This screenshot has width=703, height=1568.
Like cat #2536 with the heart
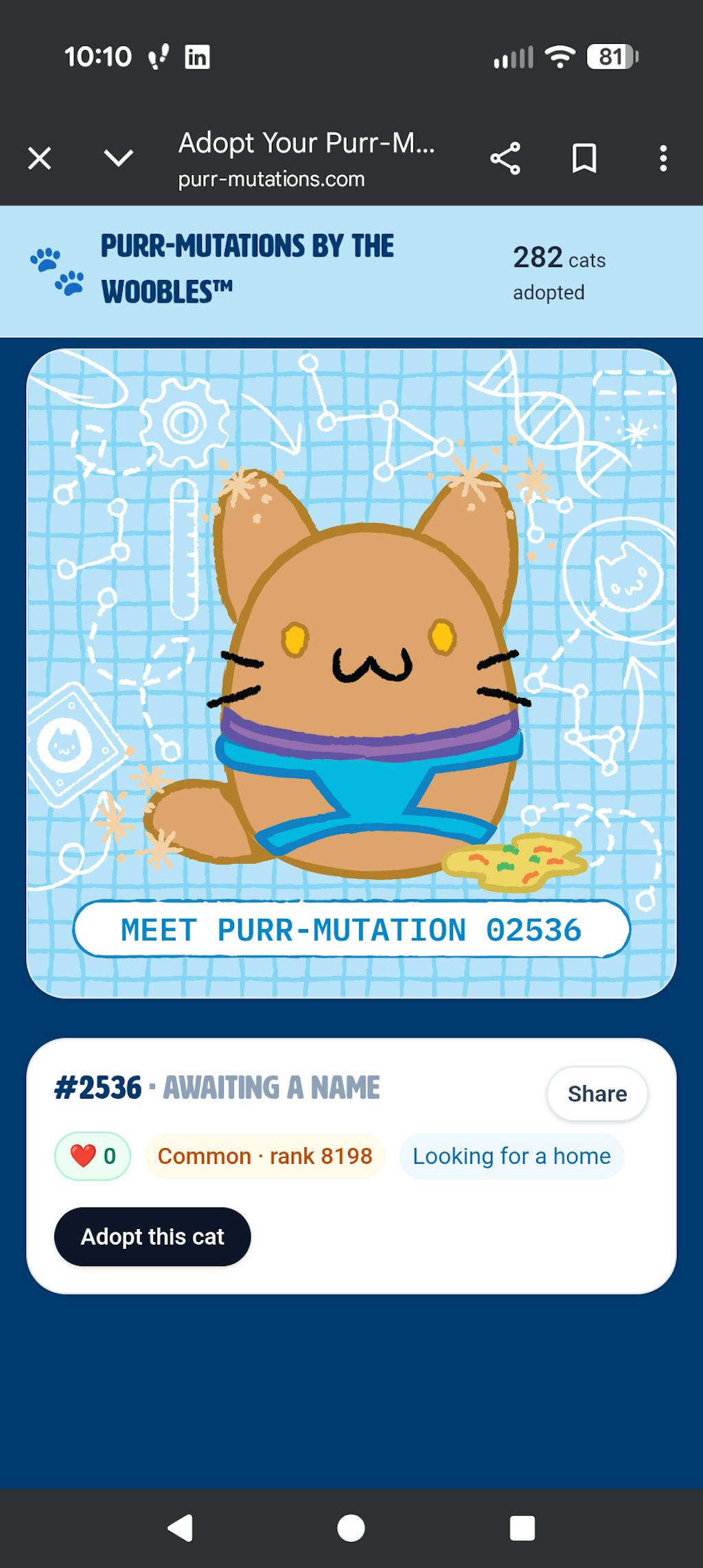coord(92,1156)
